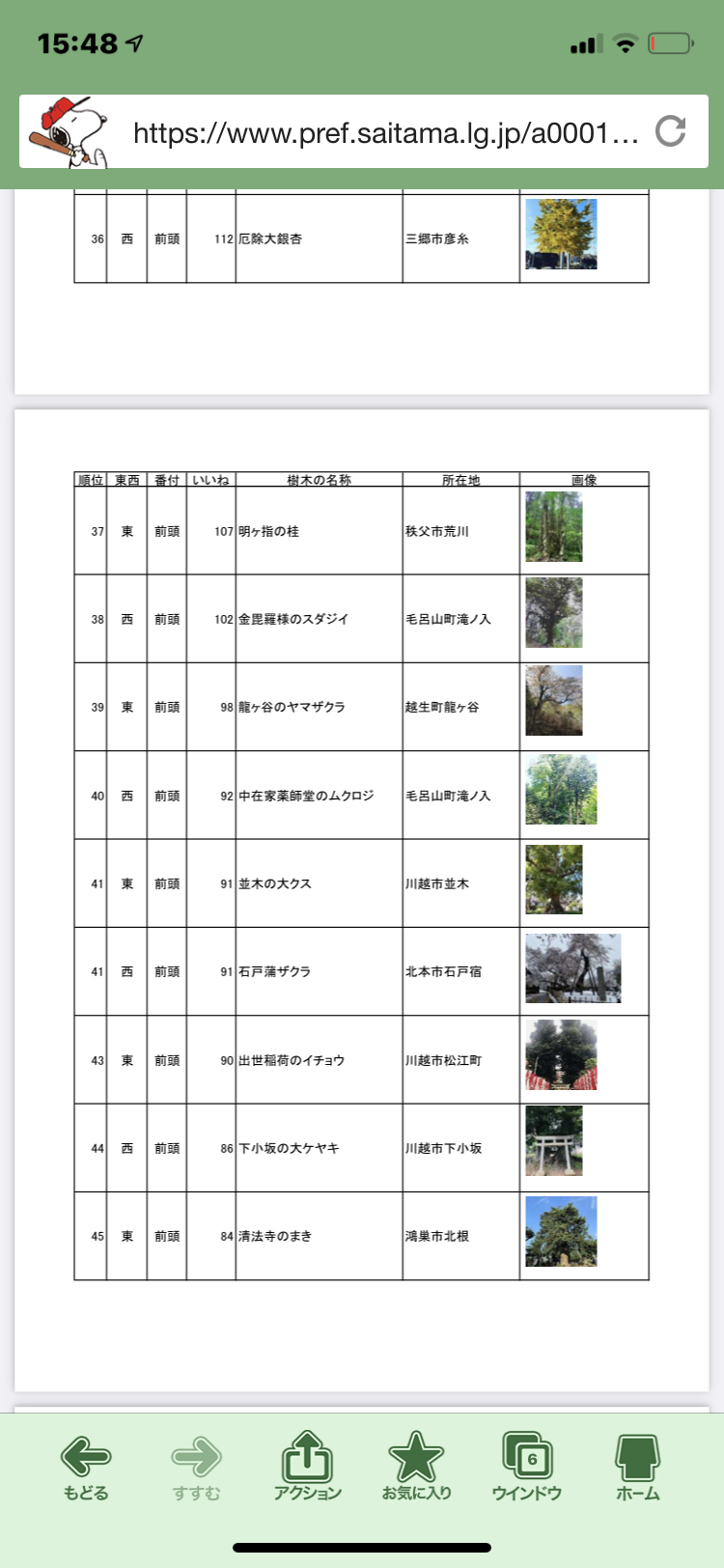This screenshot has width=724, height=1568.
Task: Show open ウインドウ tabs
Action: [526, 1467]
